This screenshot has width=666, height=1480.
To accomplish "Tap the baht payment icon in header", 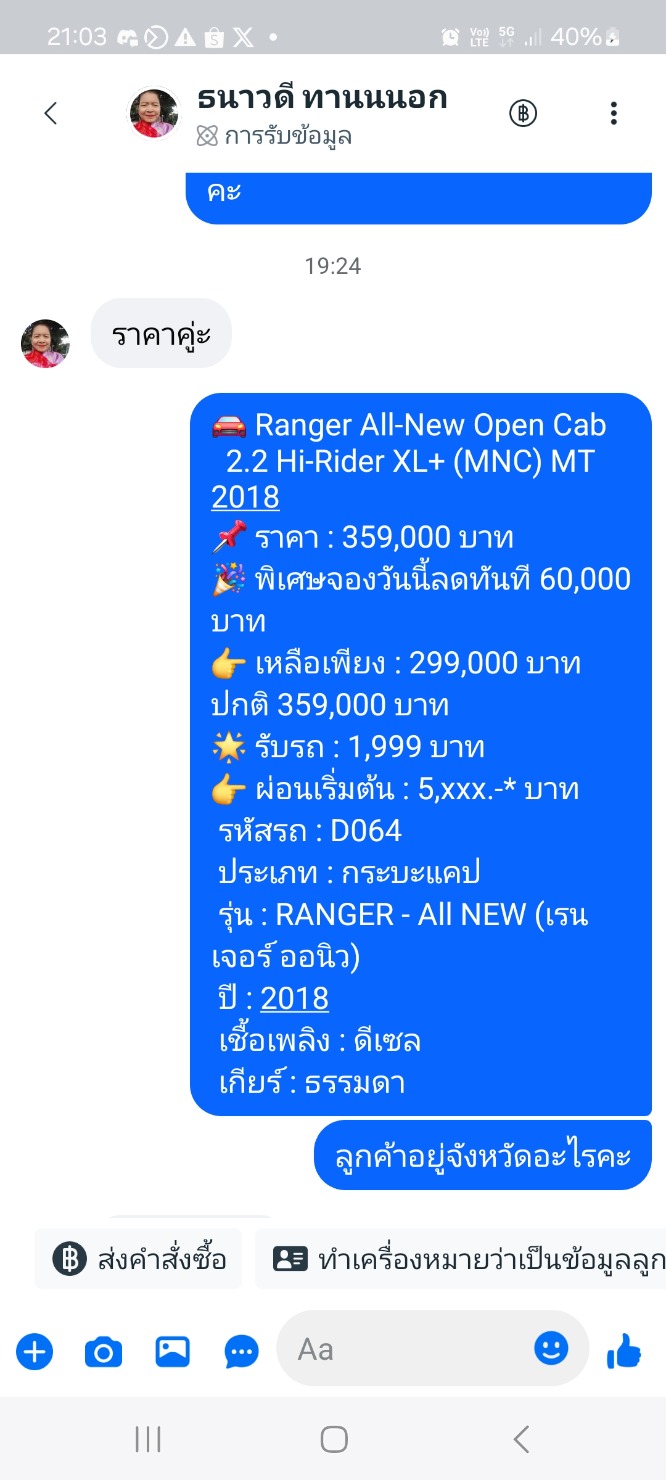I will click(x=523, y=113).
